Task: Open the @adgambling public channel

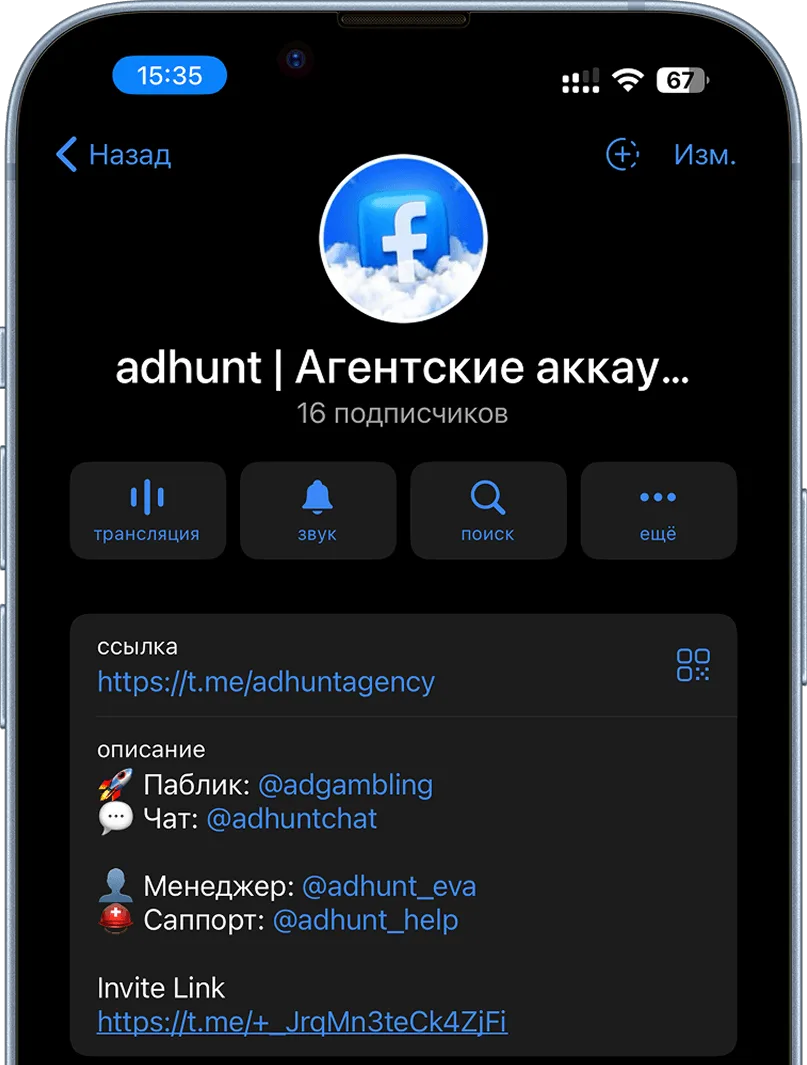Action: tap(345, 785)
